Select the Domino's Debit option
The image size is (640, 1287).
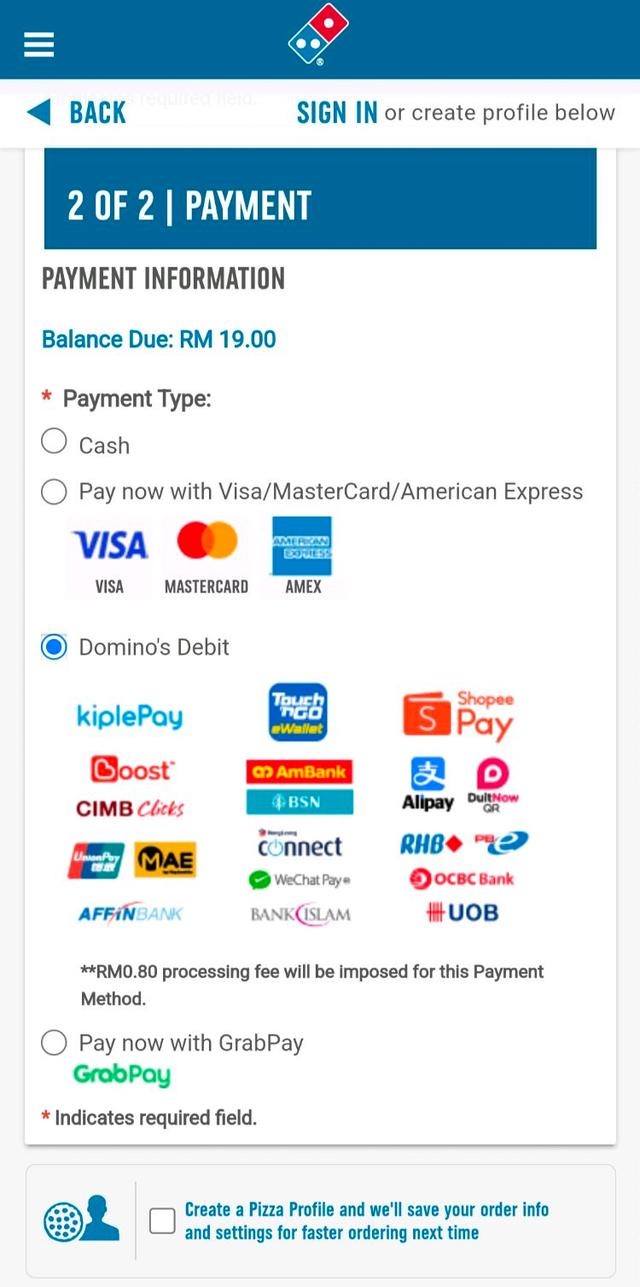(54, 647)
